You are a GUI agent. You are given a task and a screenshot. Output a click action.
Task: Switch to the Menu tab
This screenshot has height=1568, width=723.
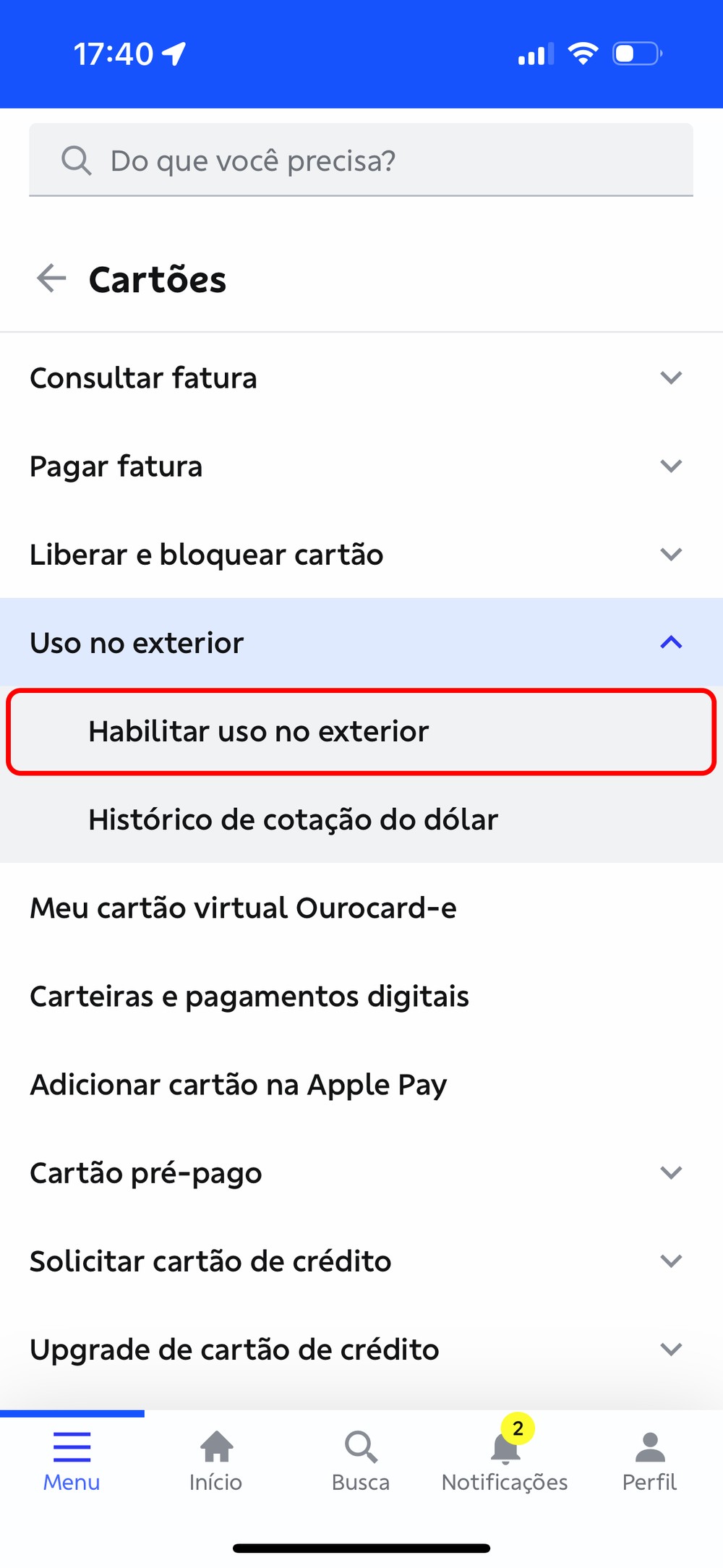(x=72, y=1461)
